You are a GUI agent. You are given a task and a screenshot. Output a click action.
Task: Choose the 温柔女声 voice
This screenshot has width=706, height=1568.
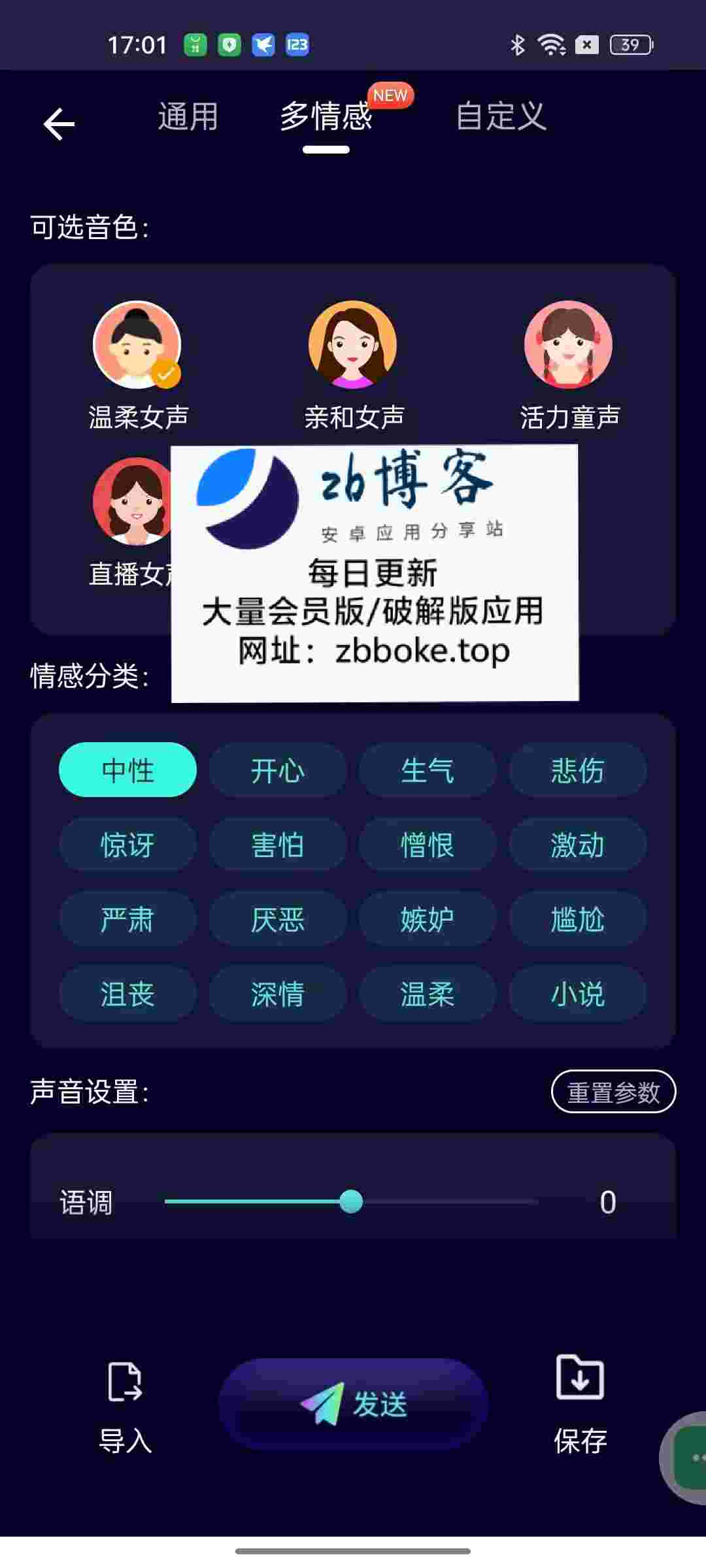coord(137,345)
